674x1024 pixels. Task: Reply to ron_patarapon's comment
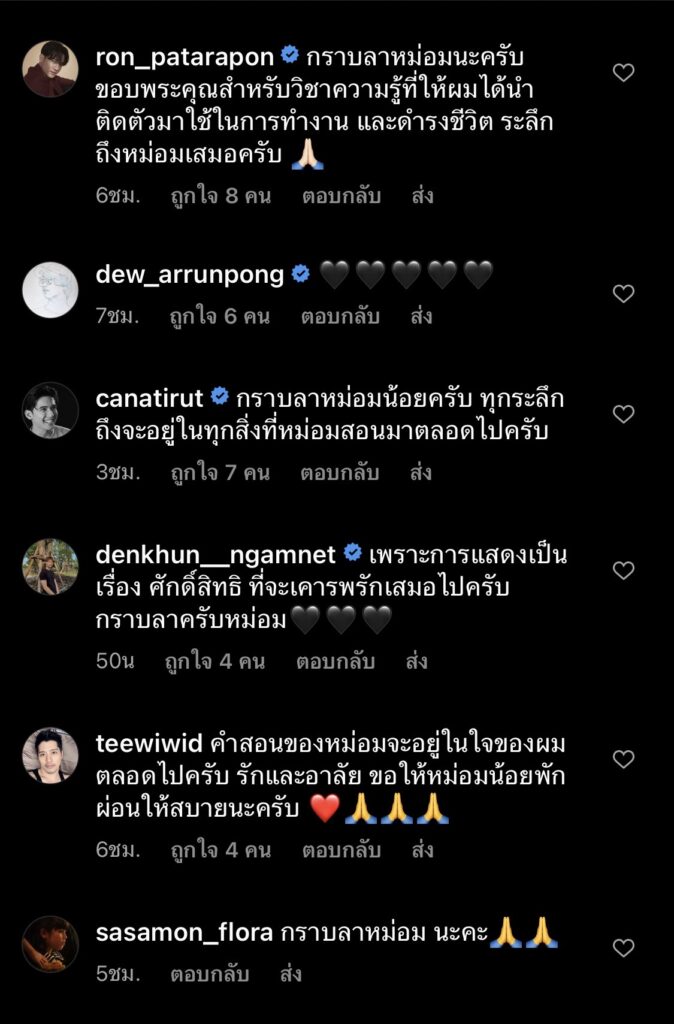[x=341, y=196]
